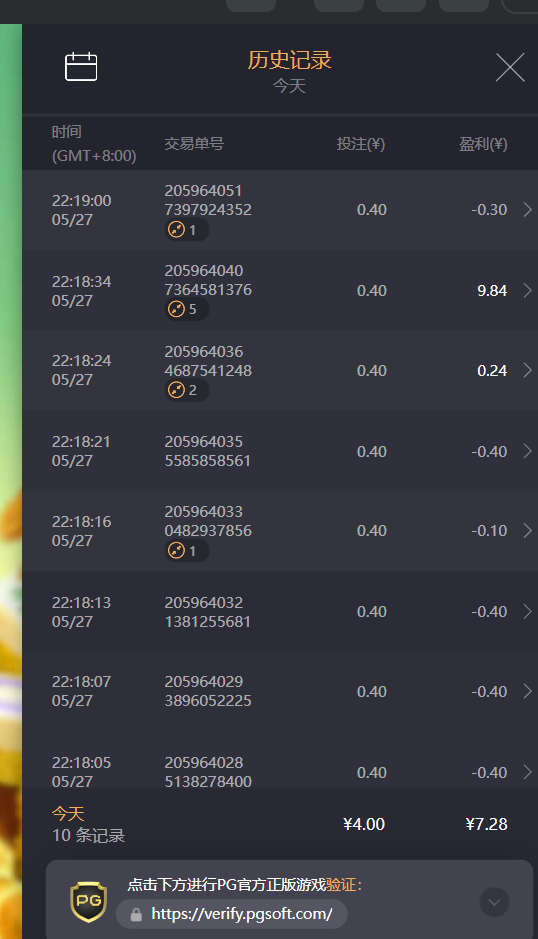The width and height of the screenshot is (538, 939).
Task: Open record from 22:19:00
Action: (x=280, y=210)
